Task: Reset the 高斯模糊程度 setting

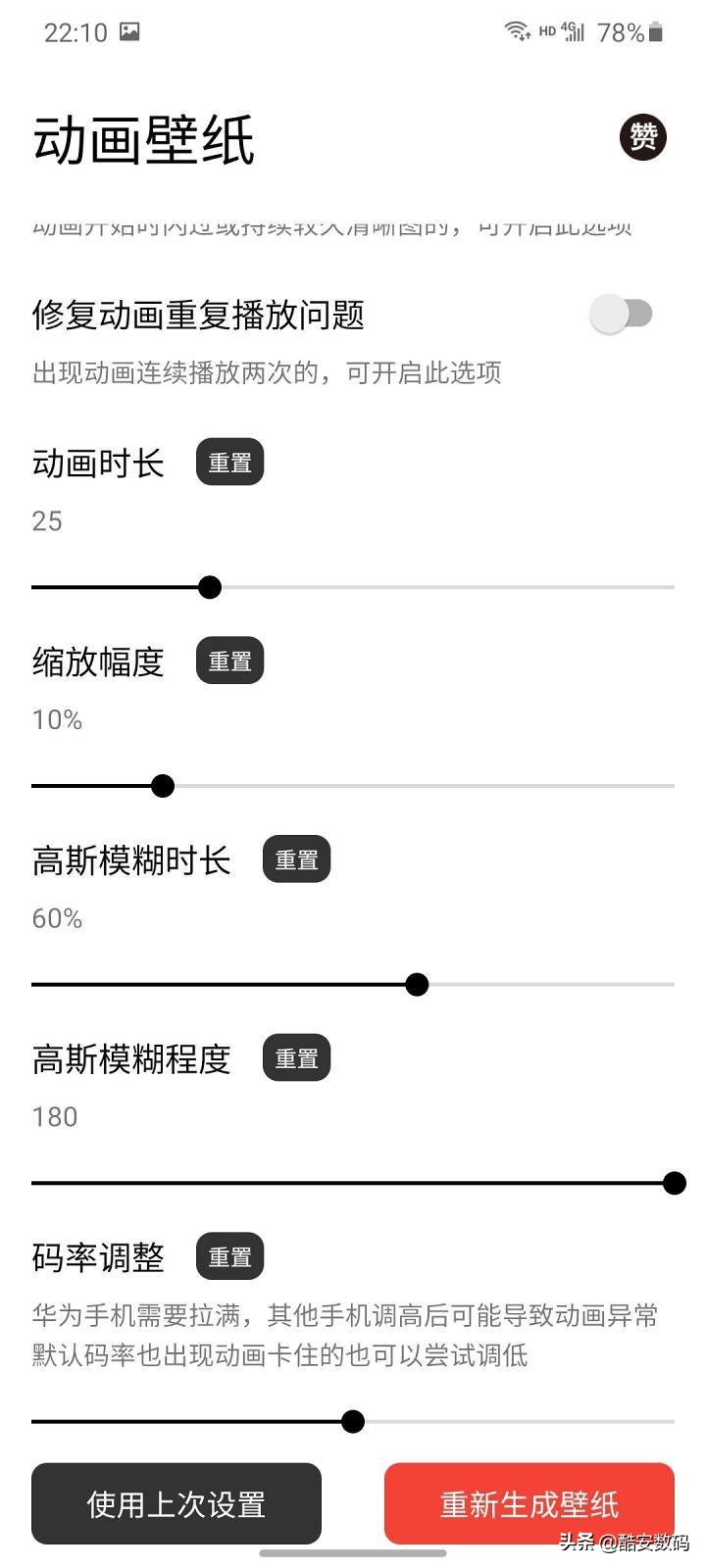Action: (297, 1057)
